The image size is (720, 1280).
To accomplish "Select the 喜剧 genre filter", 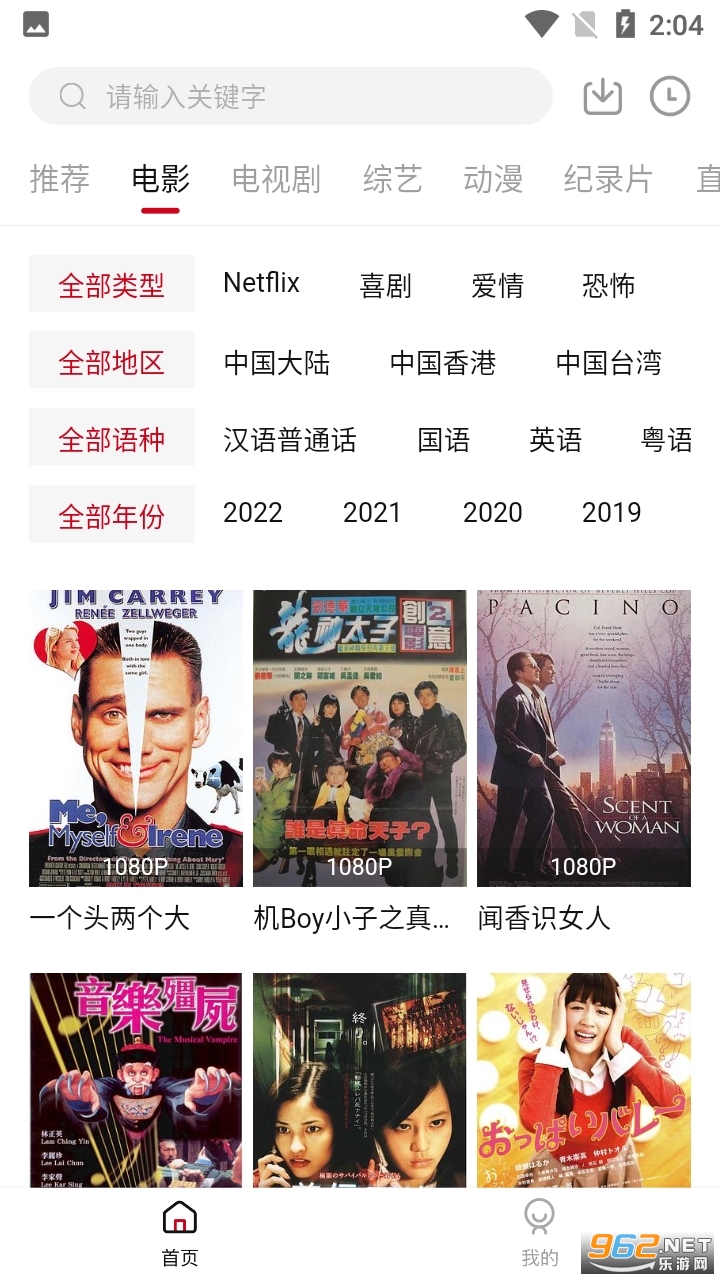I will (x=386, y=286).
